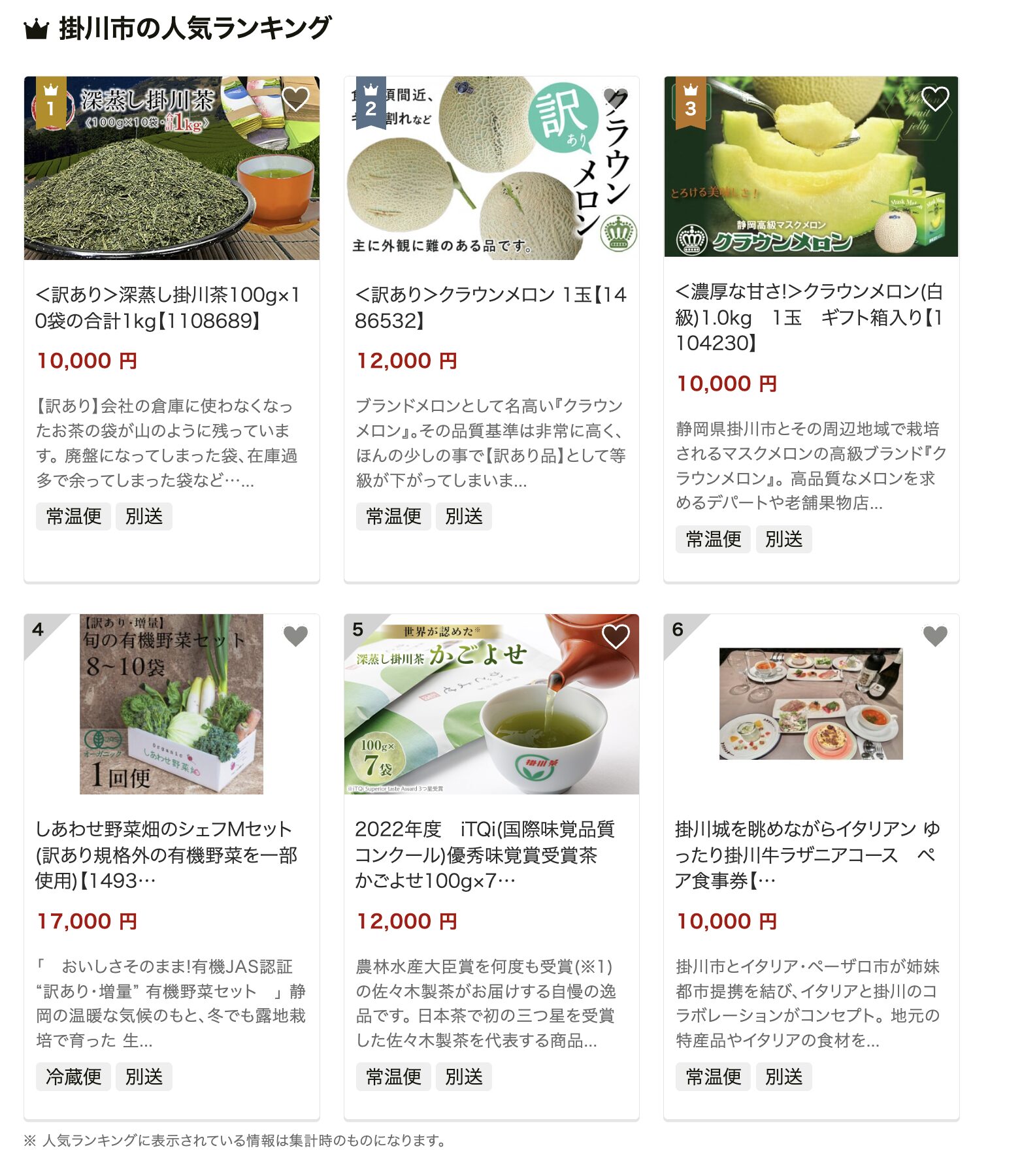Favorite the 訳あり クラウンメロン 1玉 item
The width and height of the screenshot is (1022, 1176).
pyautogui.click(x=615, y=99)
